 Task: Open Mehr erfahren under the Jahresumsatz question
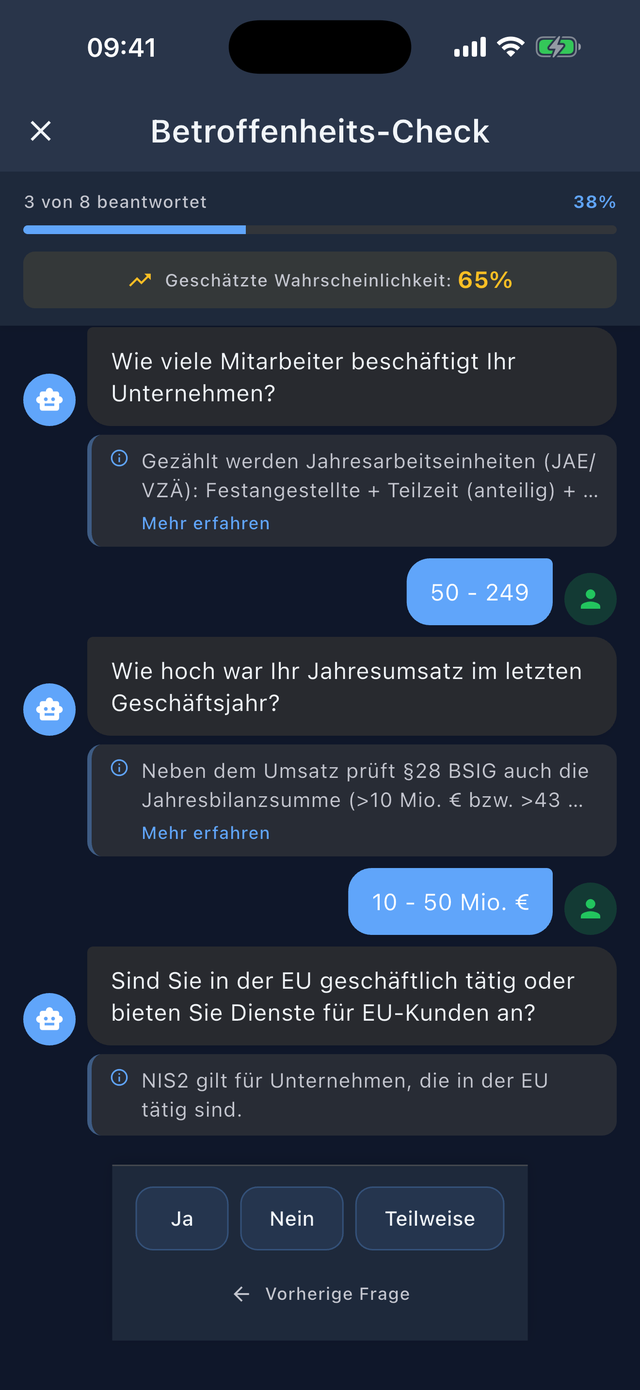click(206, 833)
